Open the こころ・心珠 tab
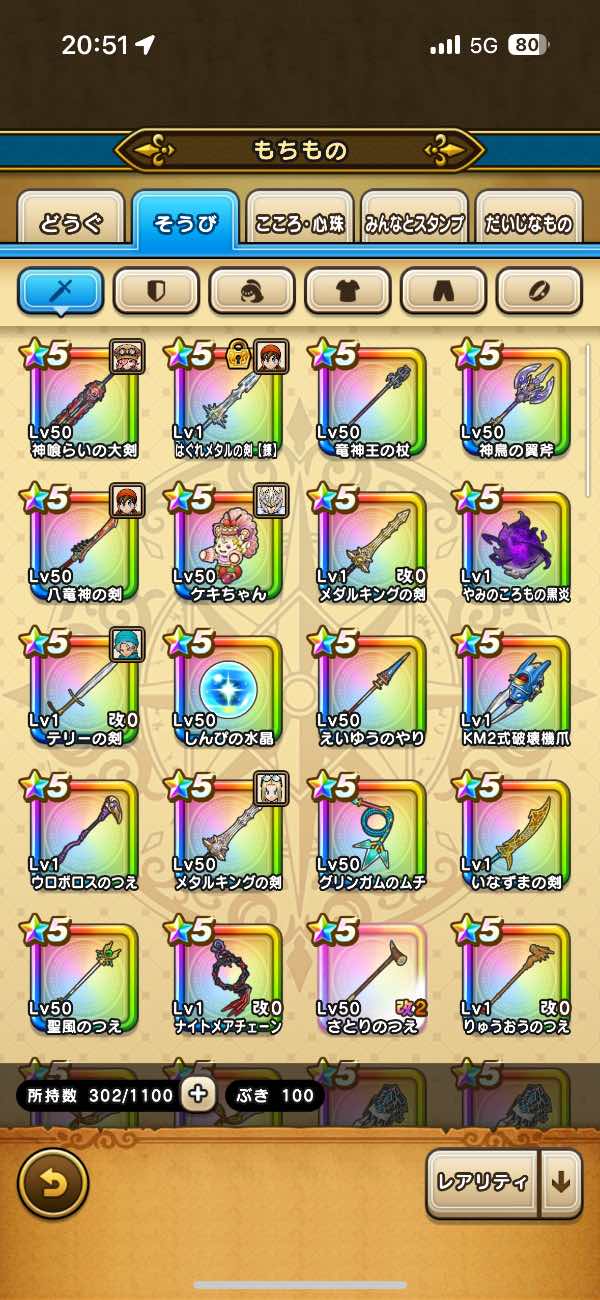The image size is (600, 1300). pos(299,221)
